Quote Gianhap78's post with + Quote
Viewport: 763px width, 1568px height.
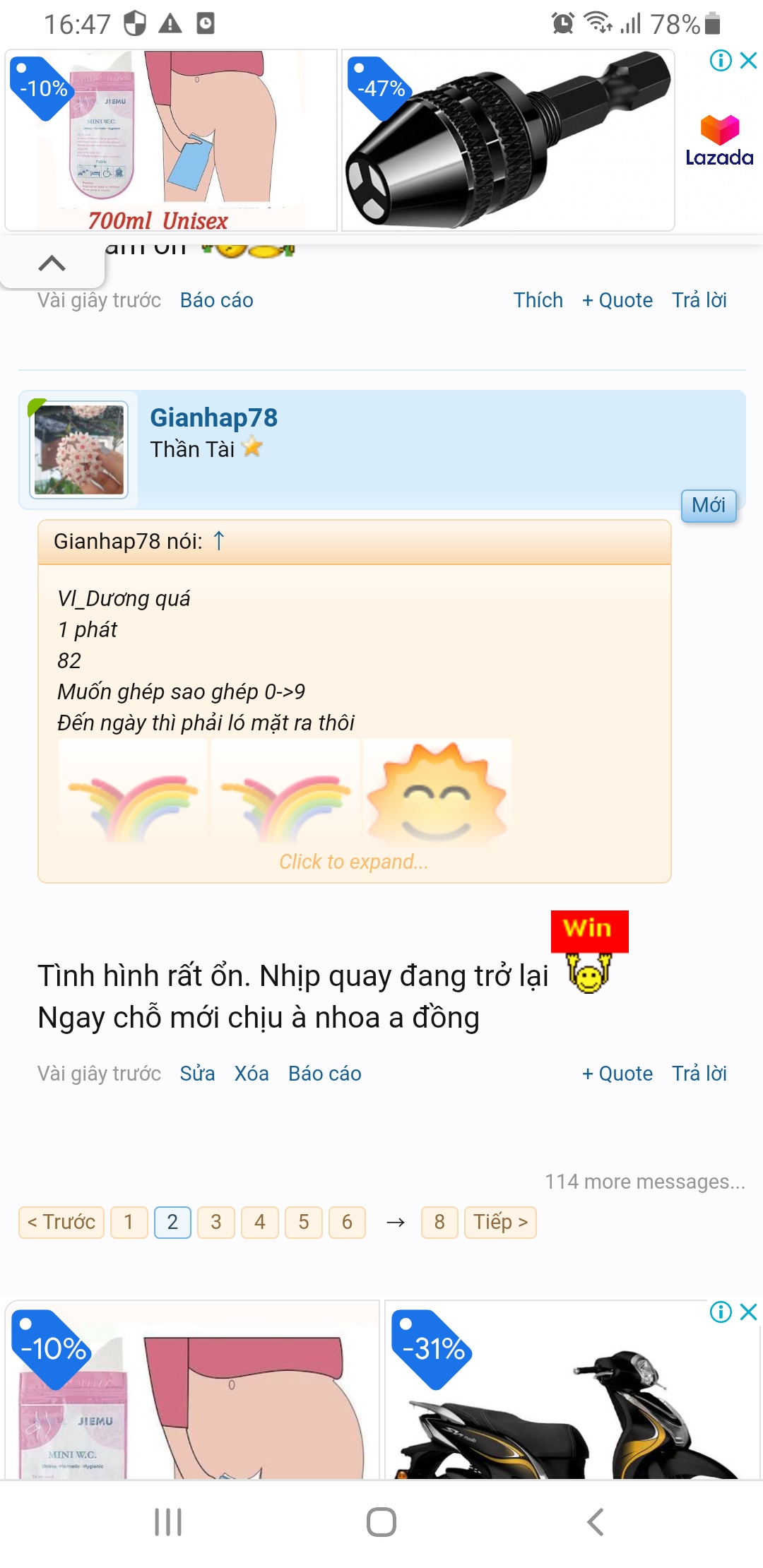point(617,1074)
